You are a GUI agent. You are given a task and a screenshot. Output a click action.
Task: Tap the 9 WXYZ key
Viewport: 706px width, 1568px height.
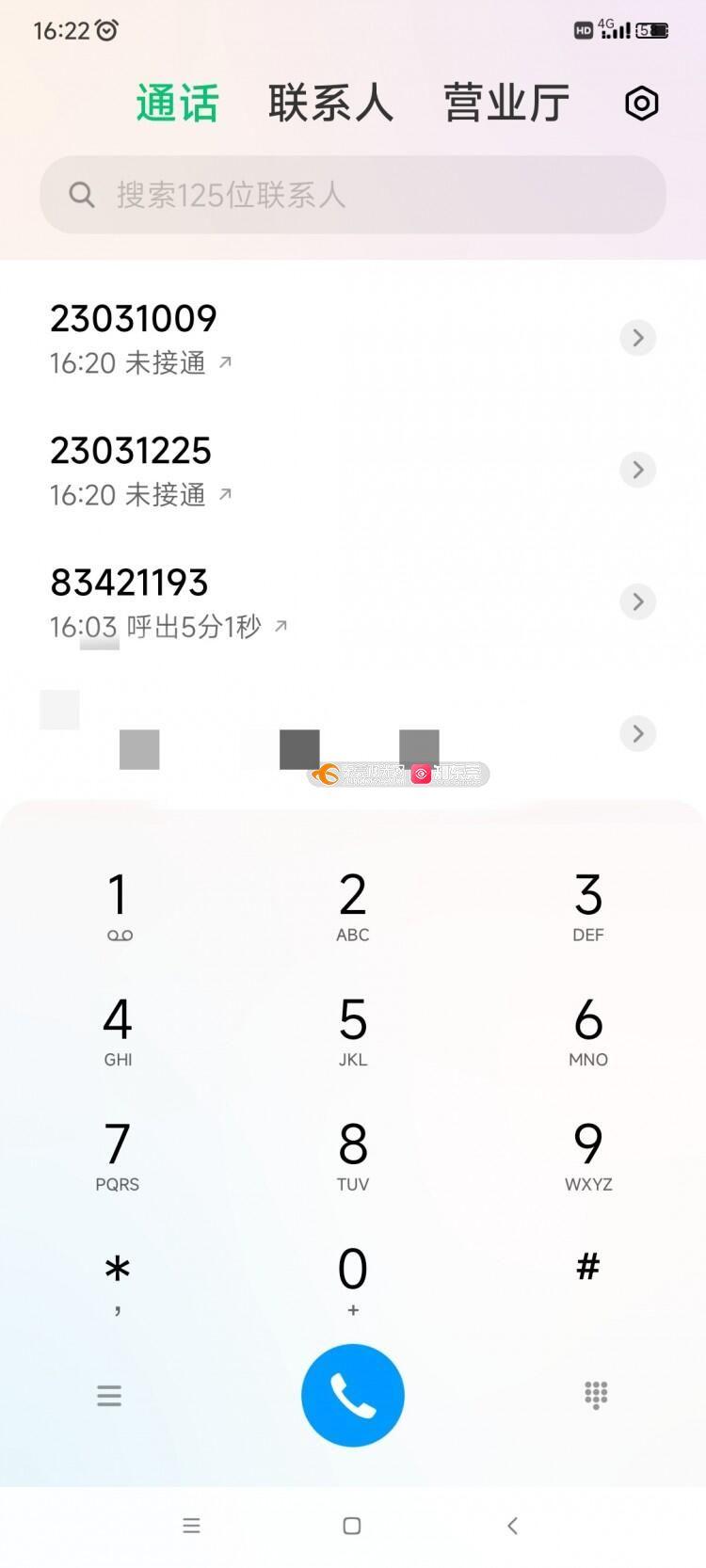pos(588,1156)
